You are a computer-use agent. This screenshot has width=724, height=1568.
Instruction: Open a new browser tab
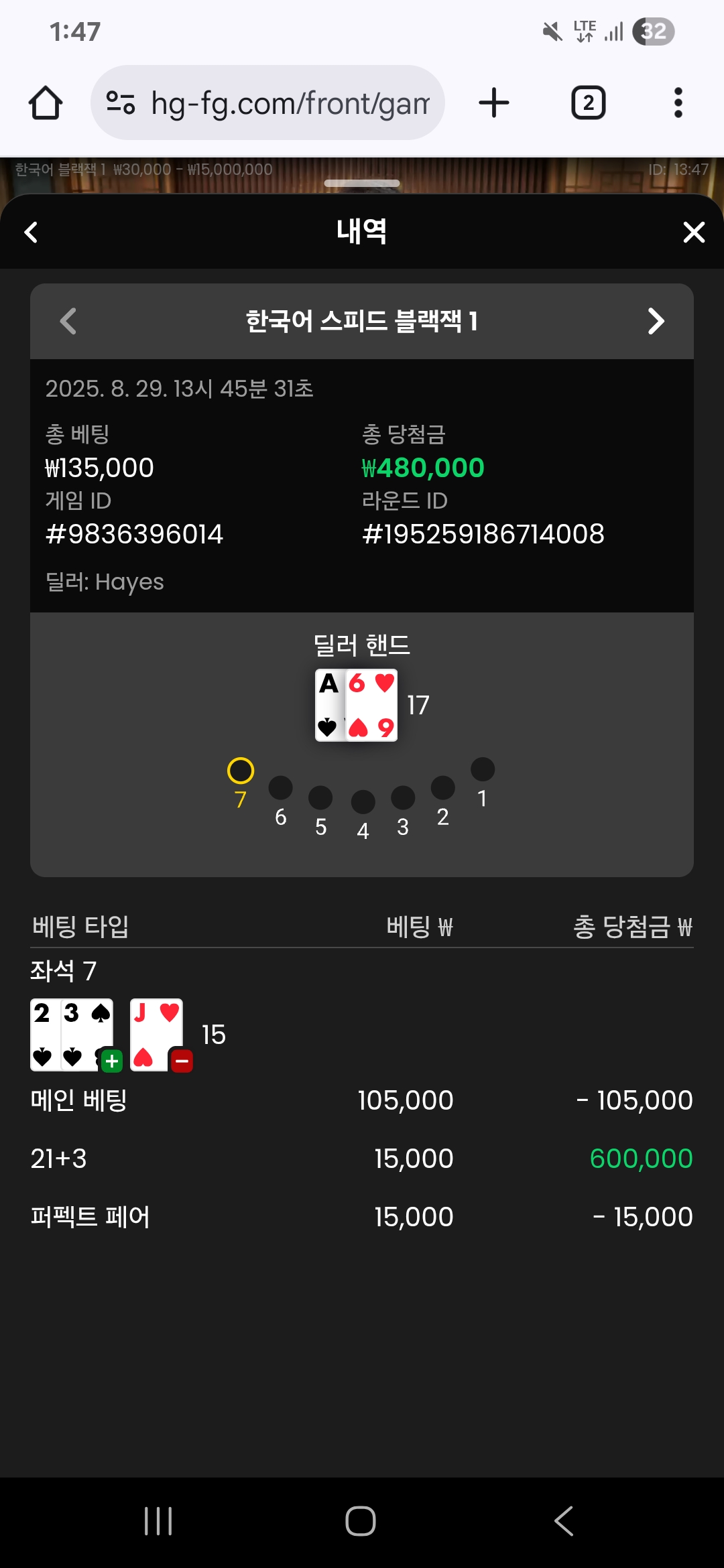(x=494, y=103)
